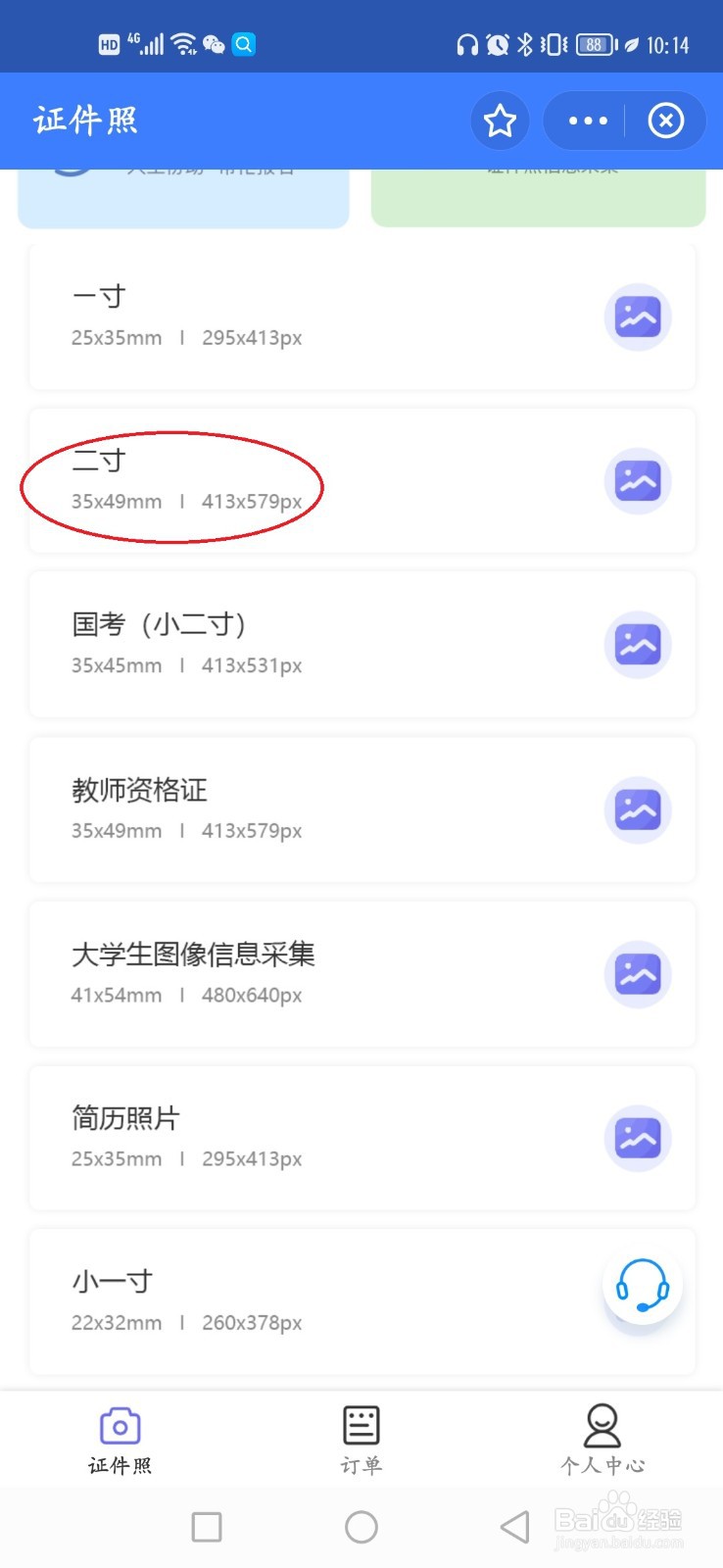
Task: Tap the back triangle navigation button
Action: [513, 1526]
